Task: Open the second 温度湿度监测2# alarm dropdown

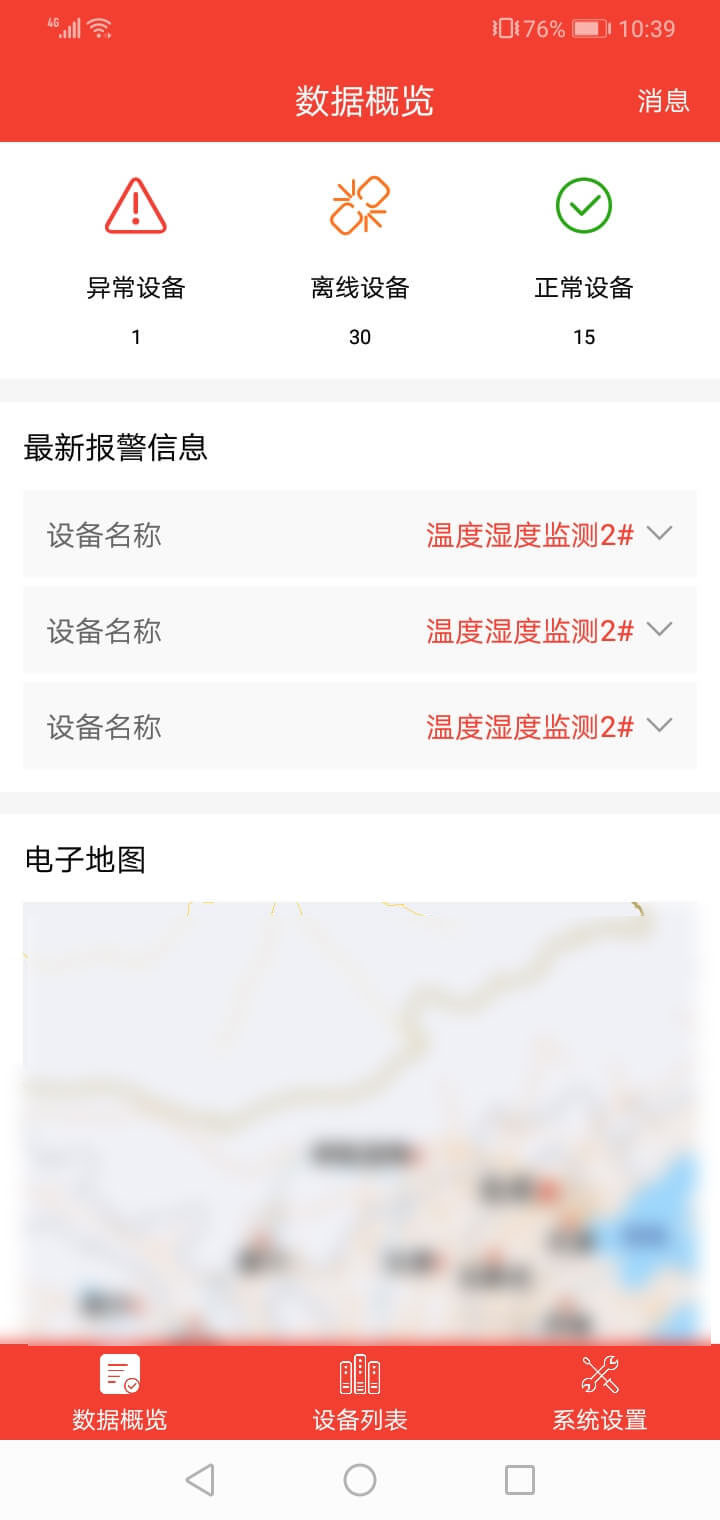Action: click(x=659, y=629)
